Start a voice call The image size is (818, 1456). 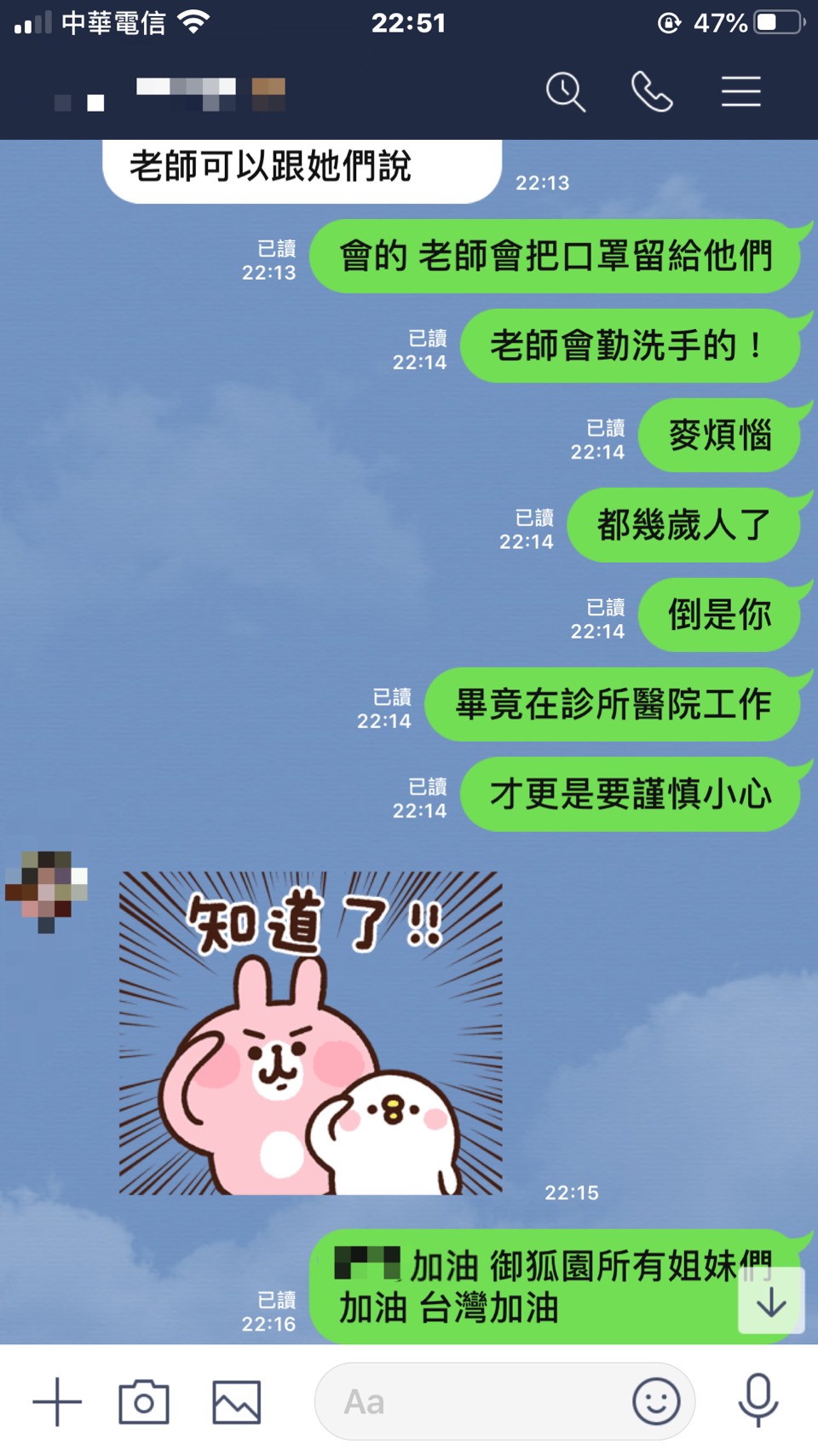pos(652,91)
